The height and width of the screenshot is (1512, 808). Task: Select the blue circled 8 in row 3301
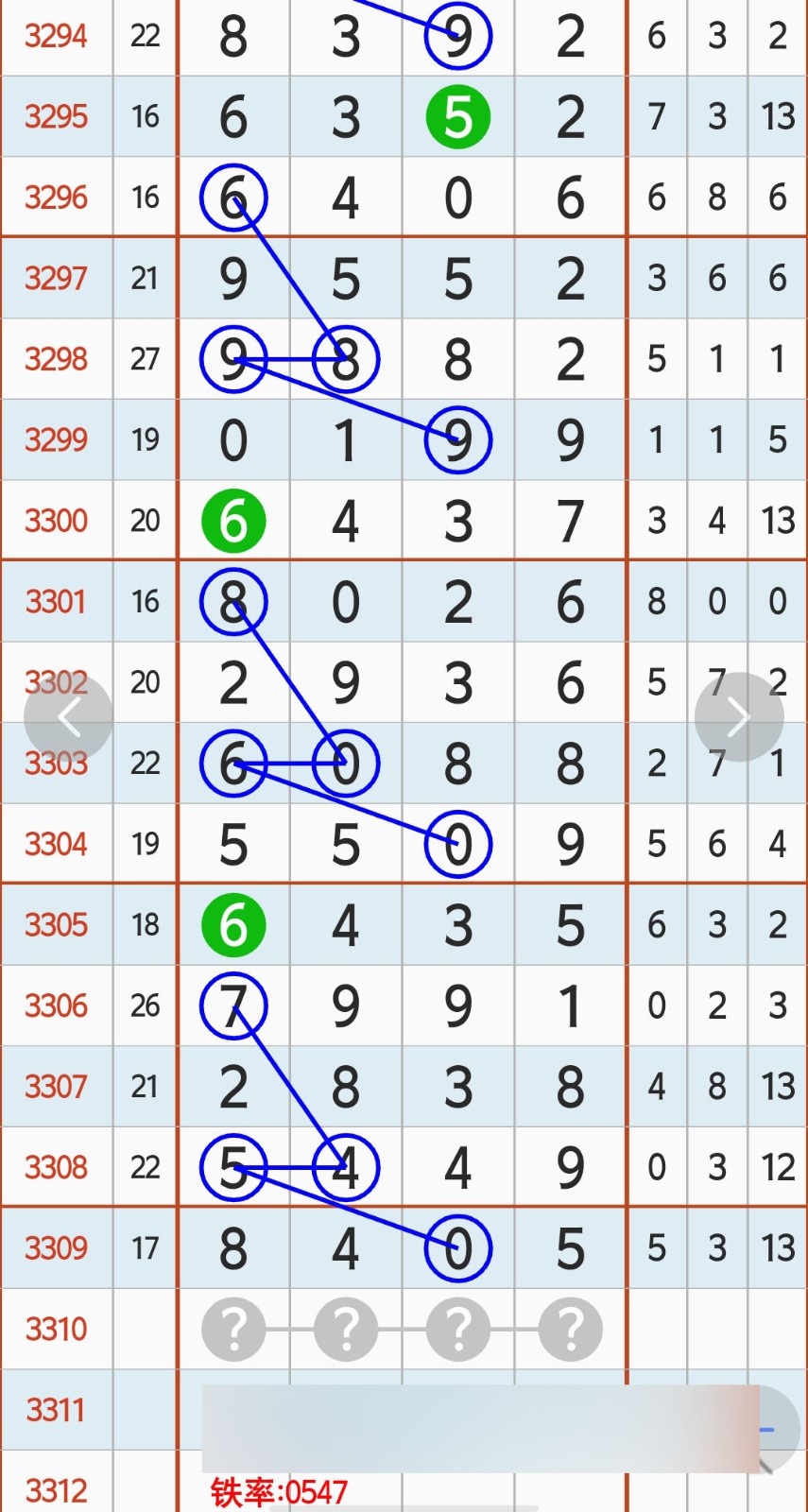[233, 602]
